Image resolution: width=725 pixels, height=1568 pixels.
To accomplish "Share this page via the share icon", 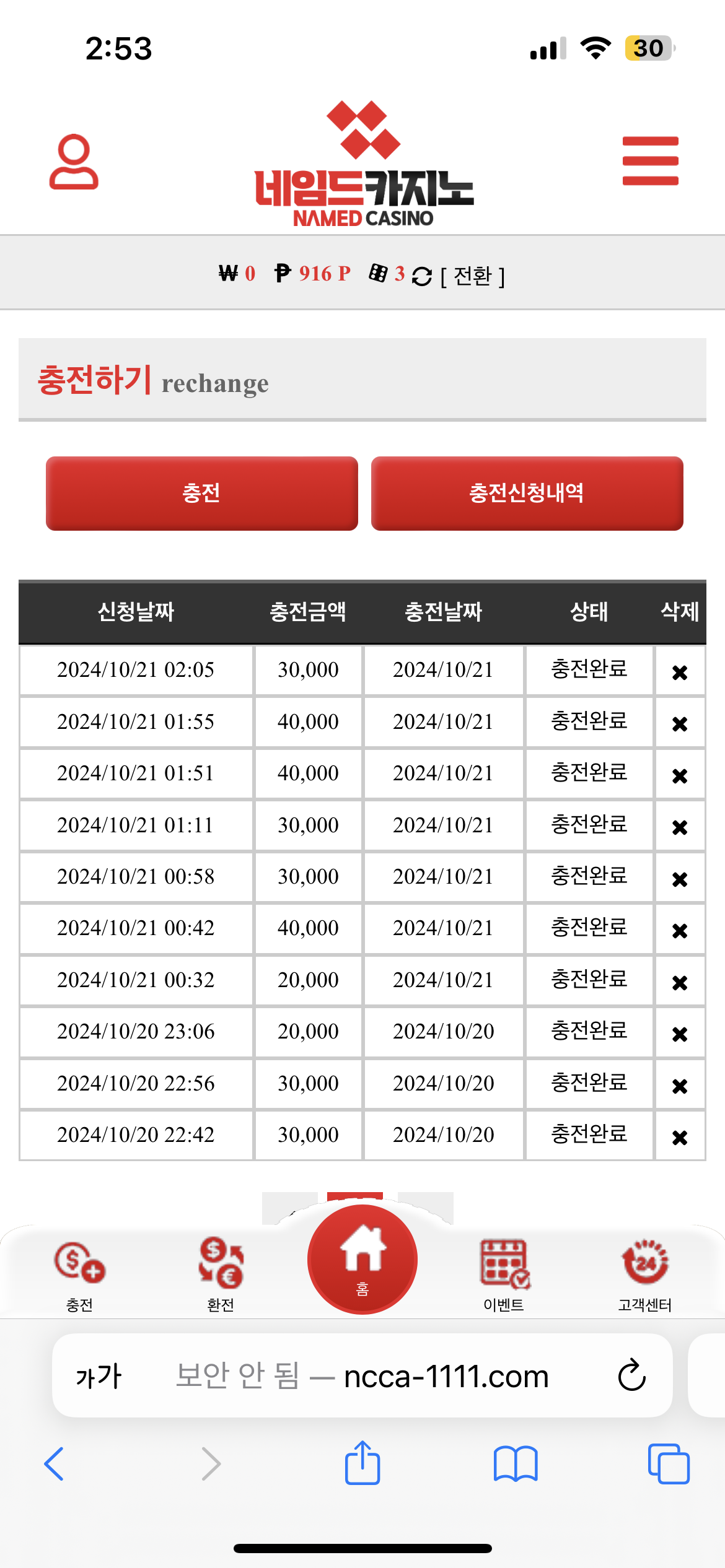I will 362,1463.
